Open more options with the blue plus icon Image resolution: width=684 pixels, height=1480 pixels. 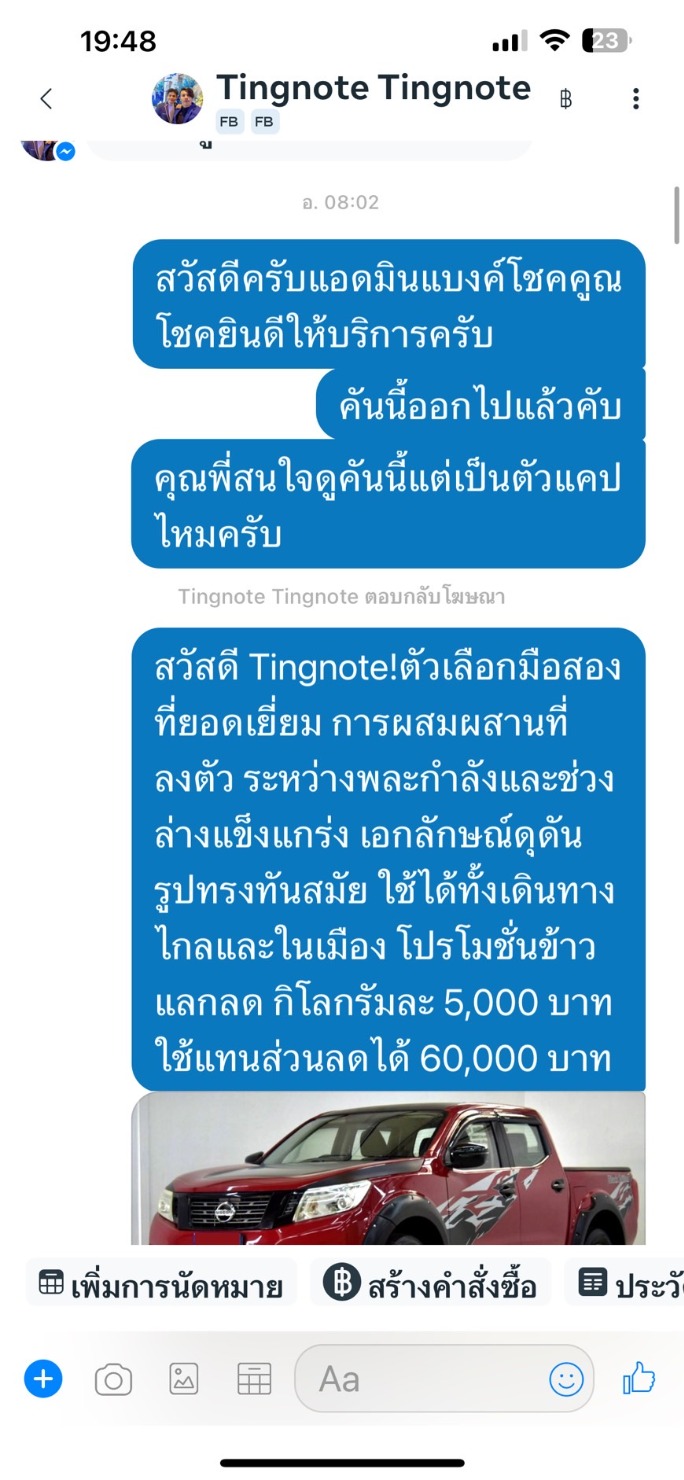tap(43, 1380)
